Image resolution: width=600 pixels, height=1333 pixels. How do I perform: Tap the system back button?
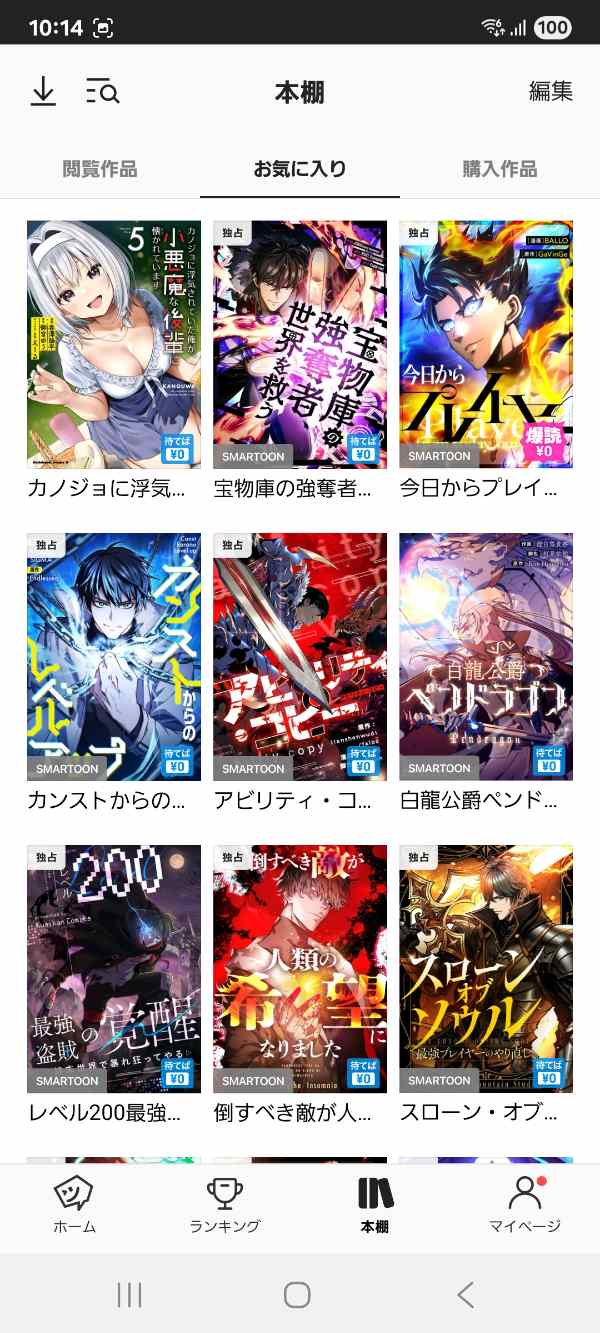[x=465, y=1295]
